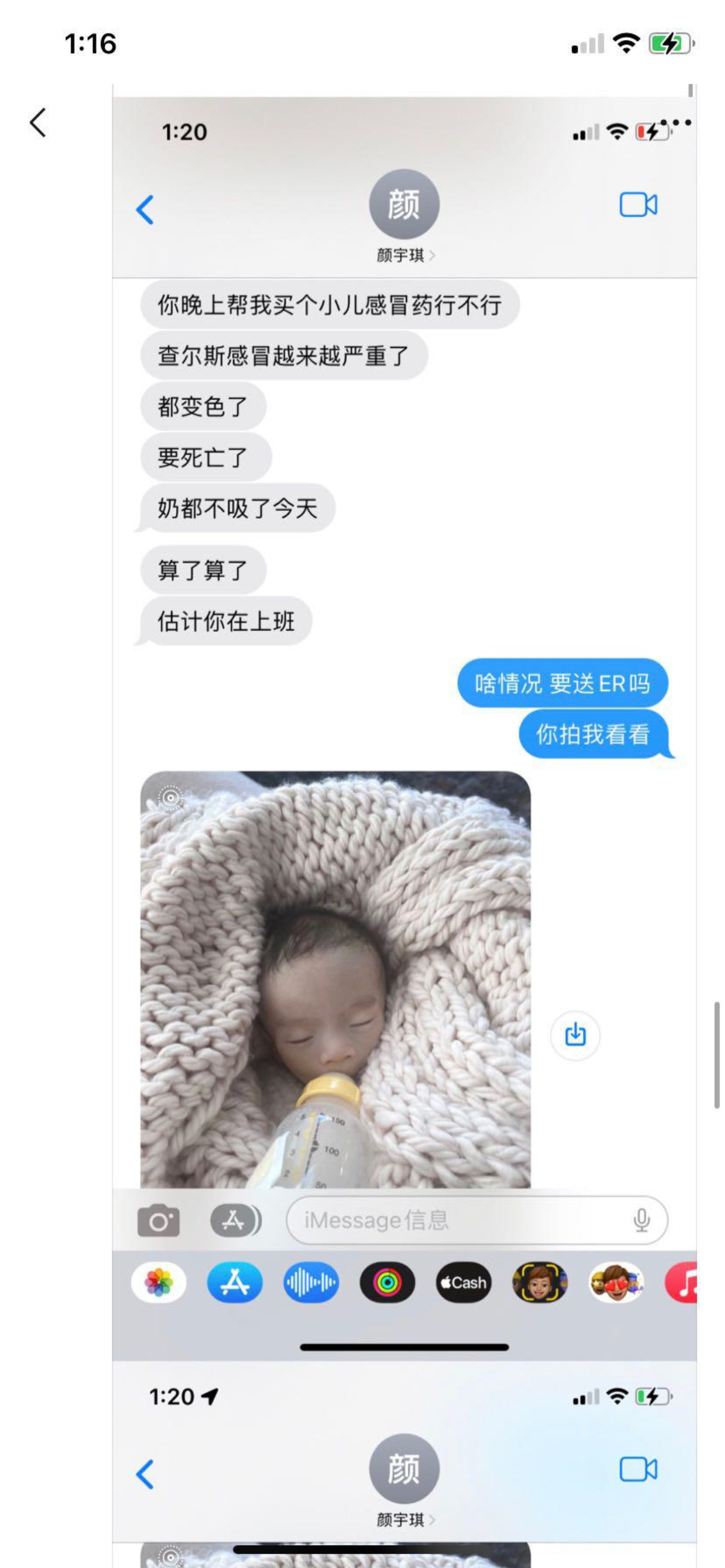The image size is (725, 1568).
Task: Open the three-dot overflow menu
Action: tap(676, 122)
